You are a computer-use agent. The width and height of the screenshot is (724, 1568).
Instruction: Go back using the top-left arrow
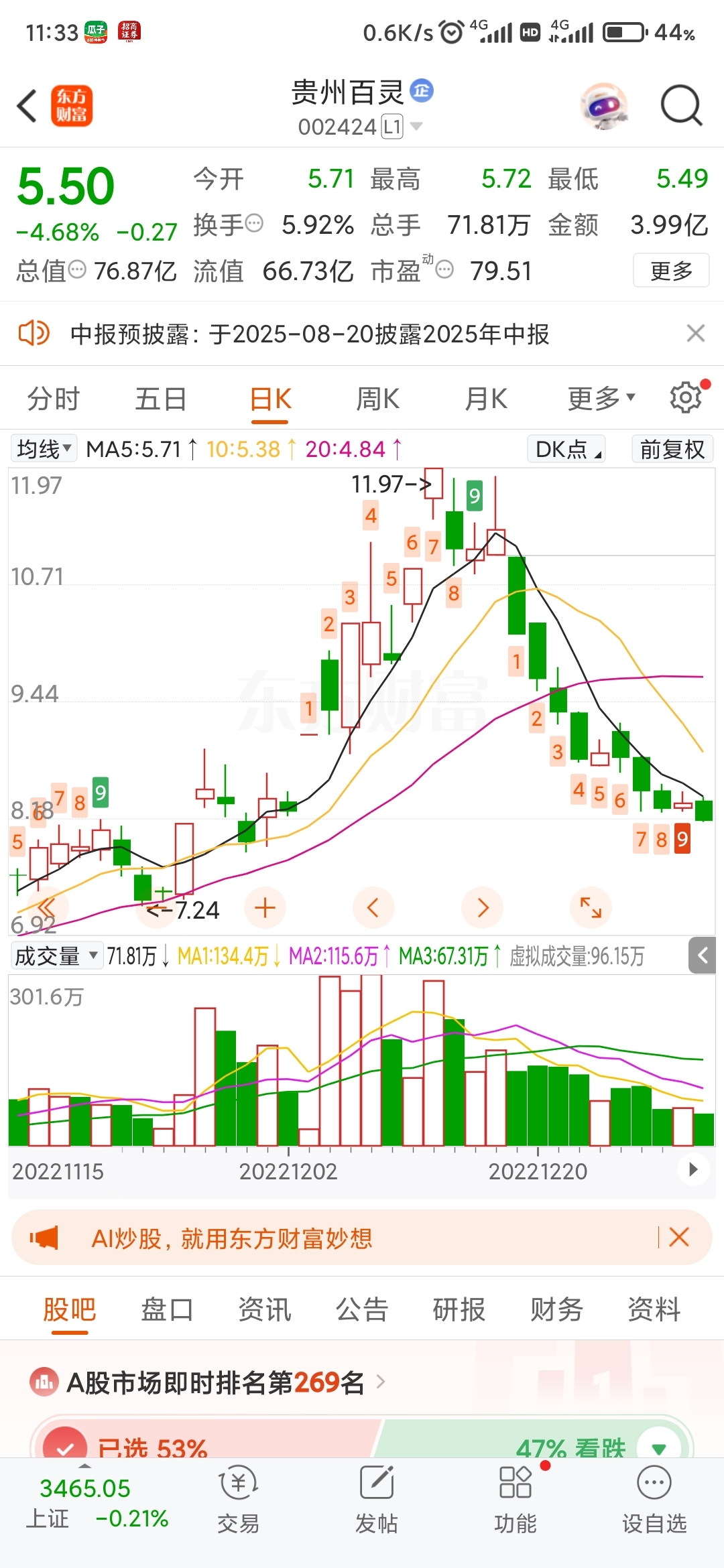click(x=27, y=106)
